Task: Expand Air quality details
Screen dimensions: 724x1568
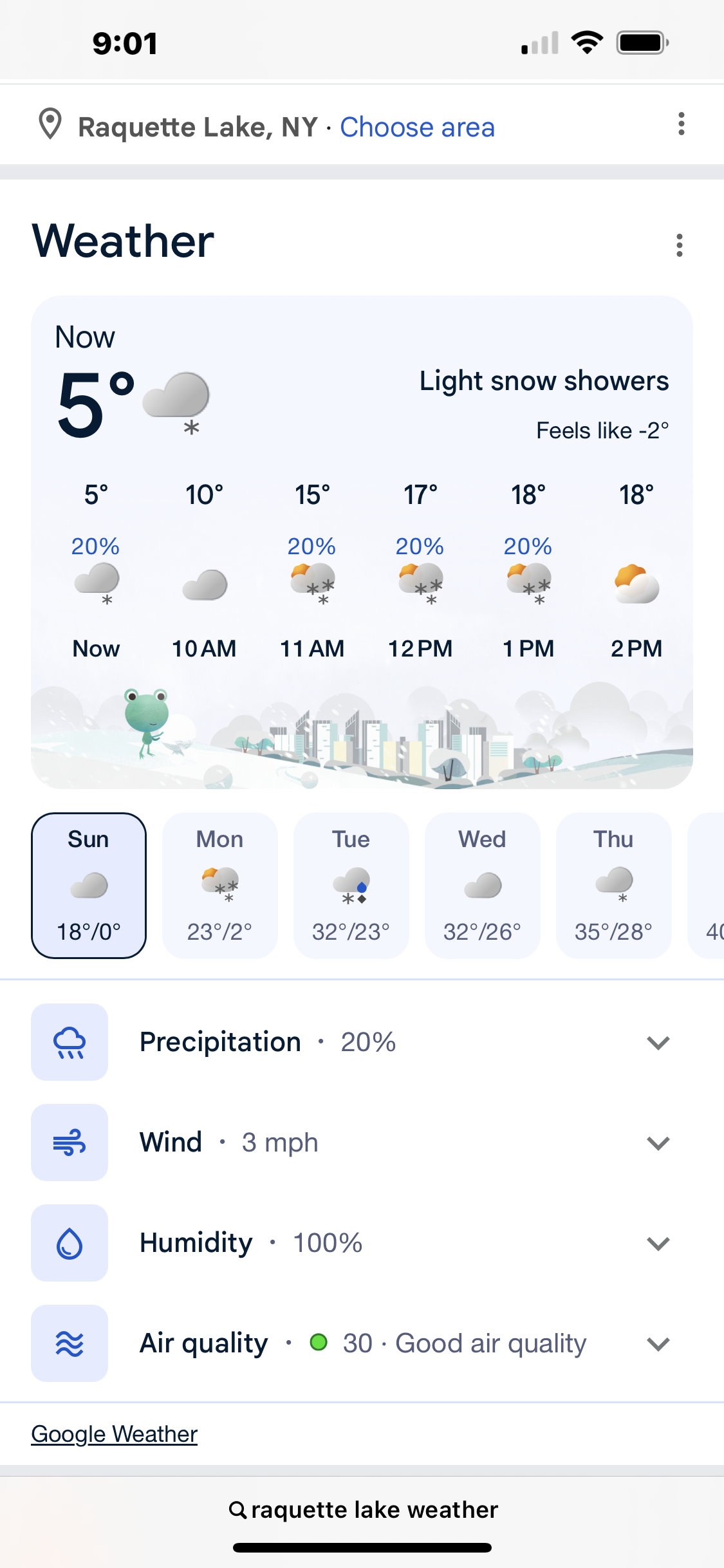Action: pyautogui.click(x=658, y=1343)
